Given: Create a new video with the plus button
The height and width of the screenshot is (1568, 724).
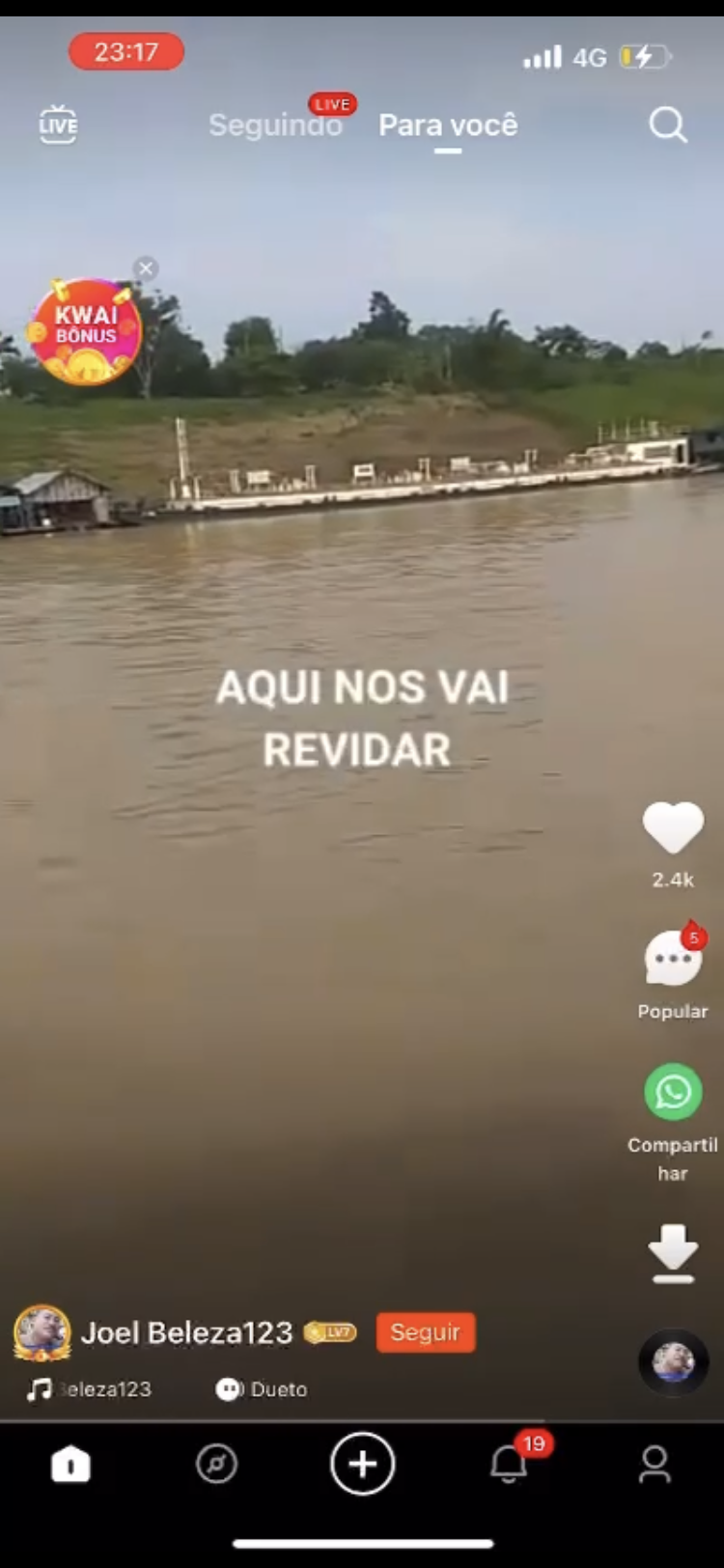Looking at the screenshot, I should 362,1465.
